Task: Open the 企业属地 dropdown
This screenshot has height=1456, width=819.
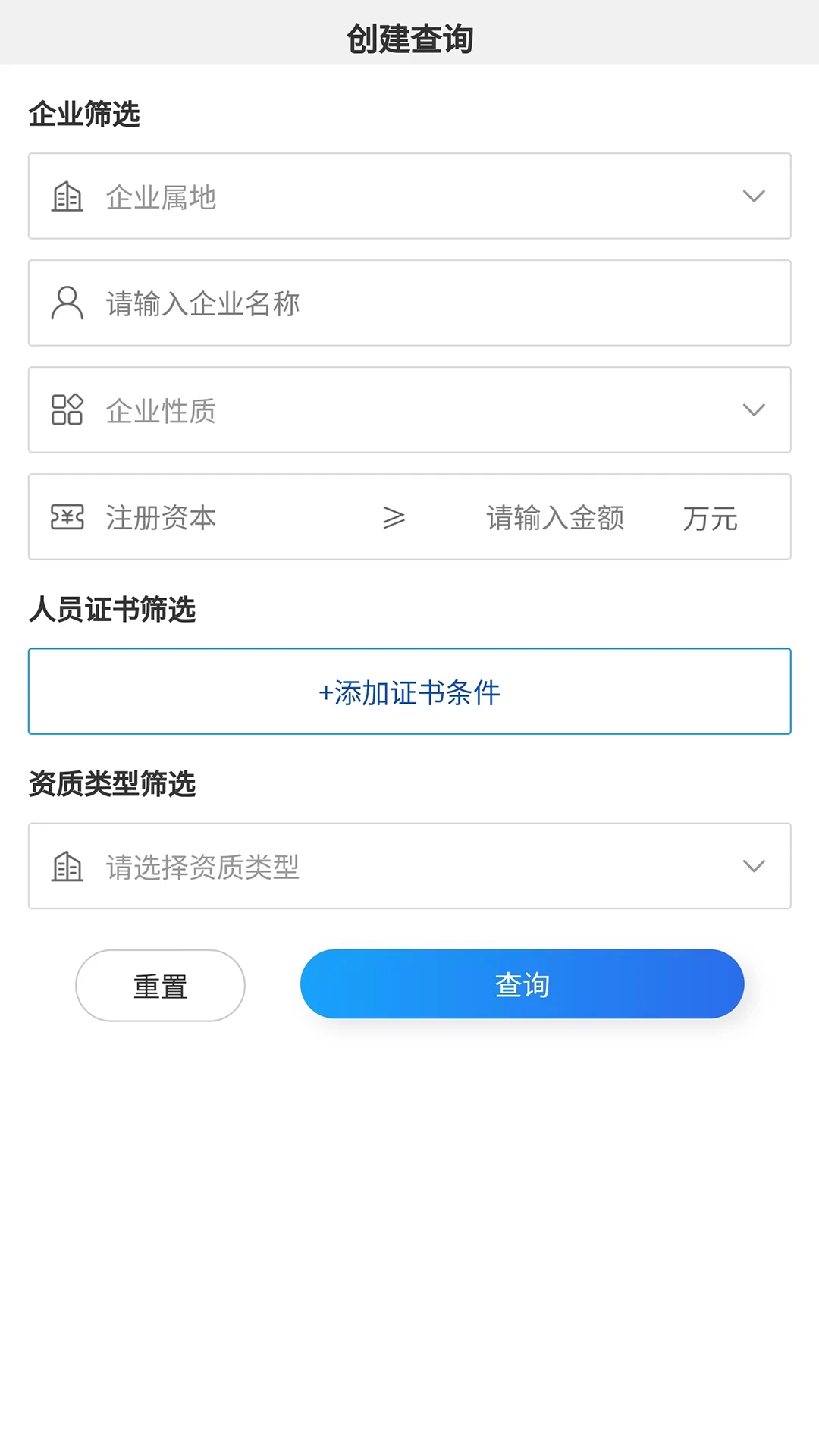Action: click(409, 196)
